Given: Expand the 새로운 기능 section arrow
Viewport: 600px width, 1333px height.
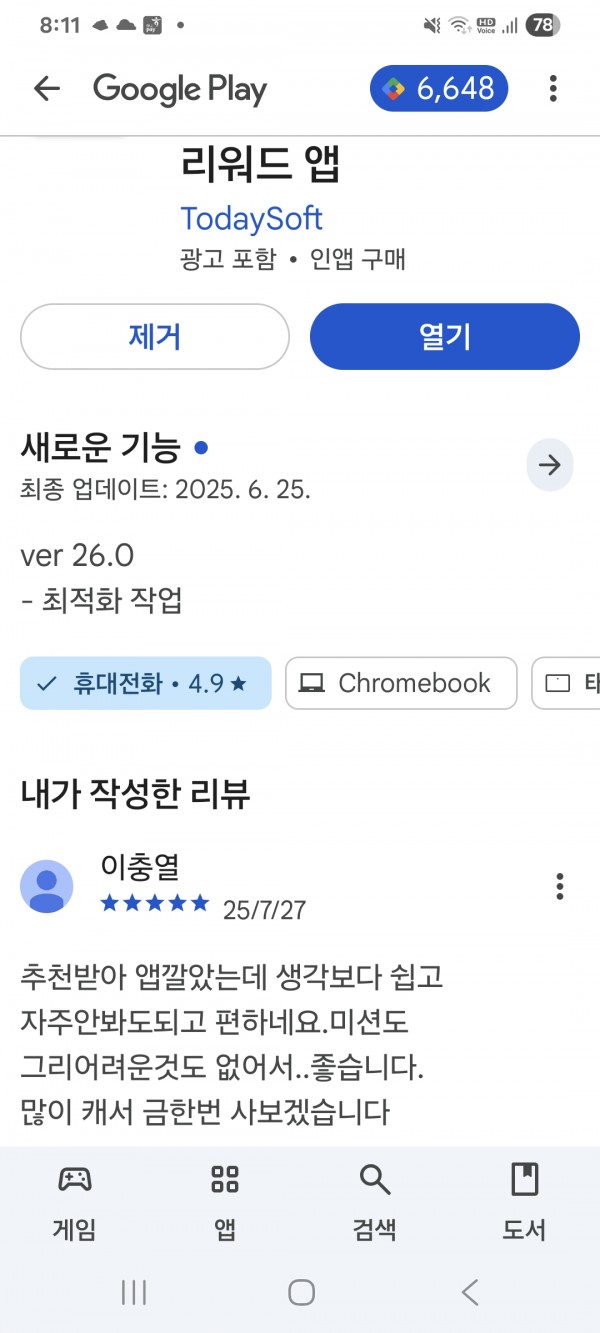Looking at the screenshot, I should [x=550, y=465].
